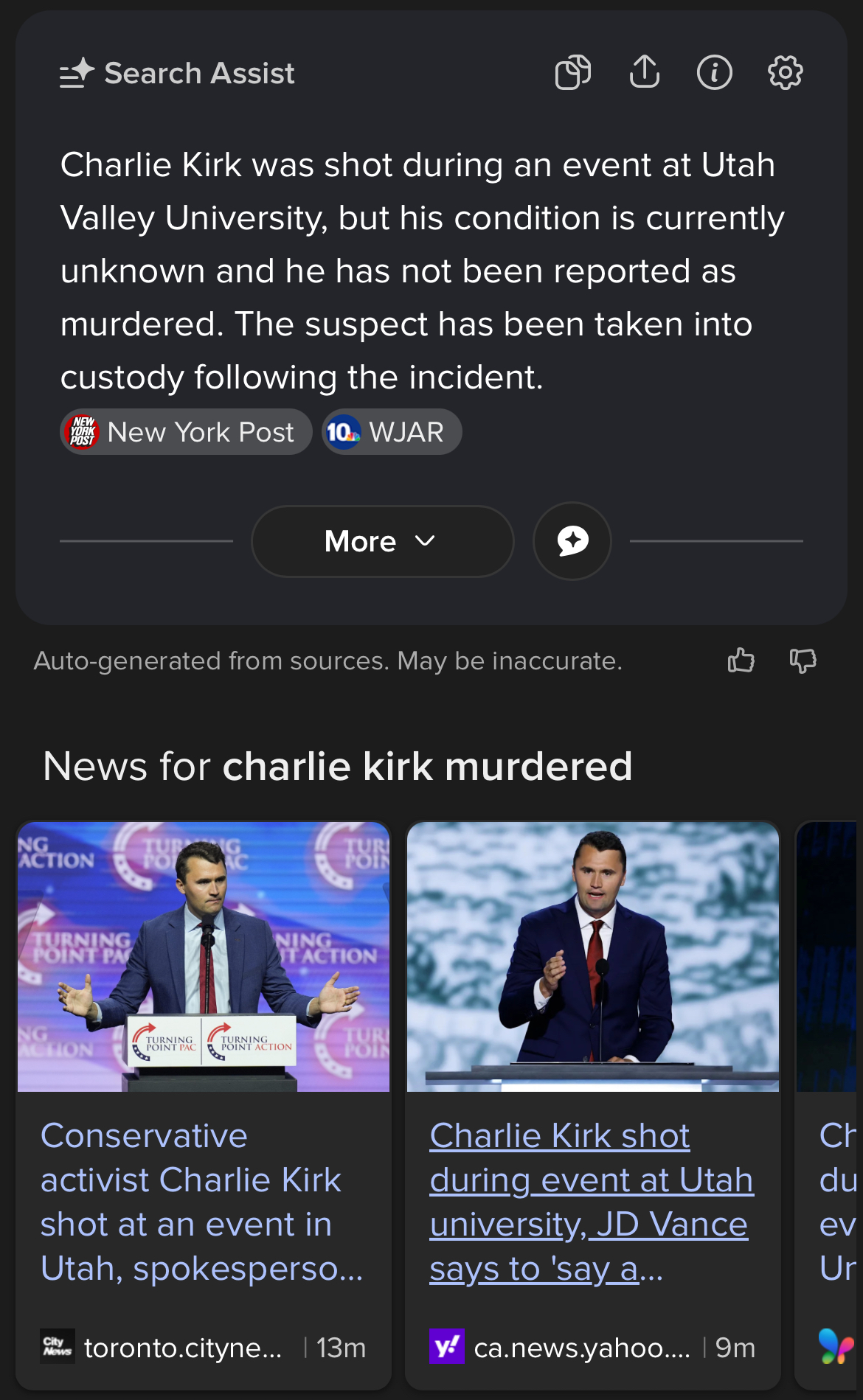Share the Search Assist answer

(x=644, y=73)
